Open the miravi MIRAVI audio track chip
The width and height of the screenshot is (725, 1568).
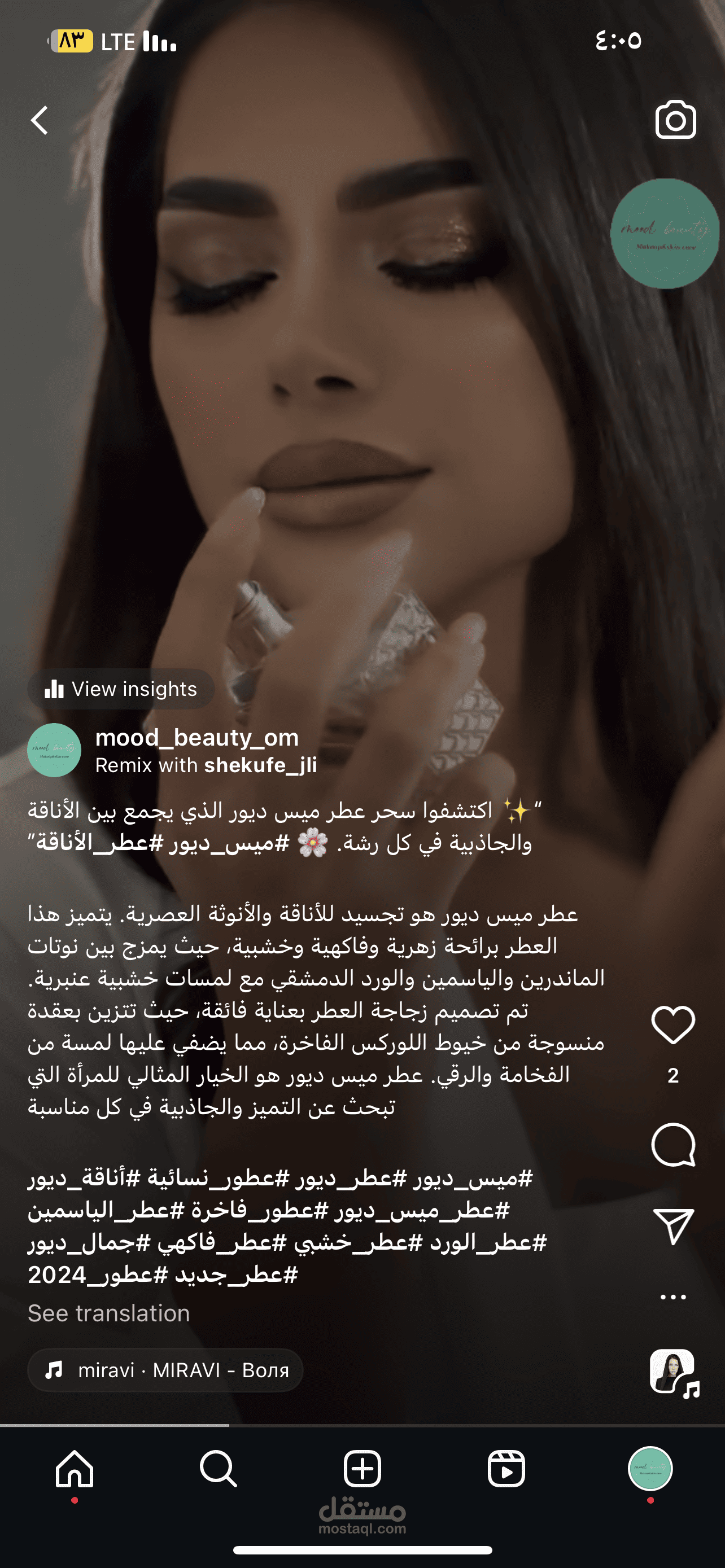165,1370
